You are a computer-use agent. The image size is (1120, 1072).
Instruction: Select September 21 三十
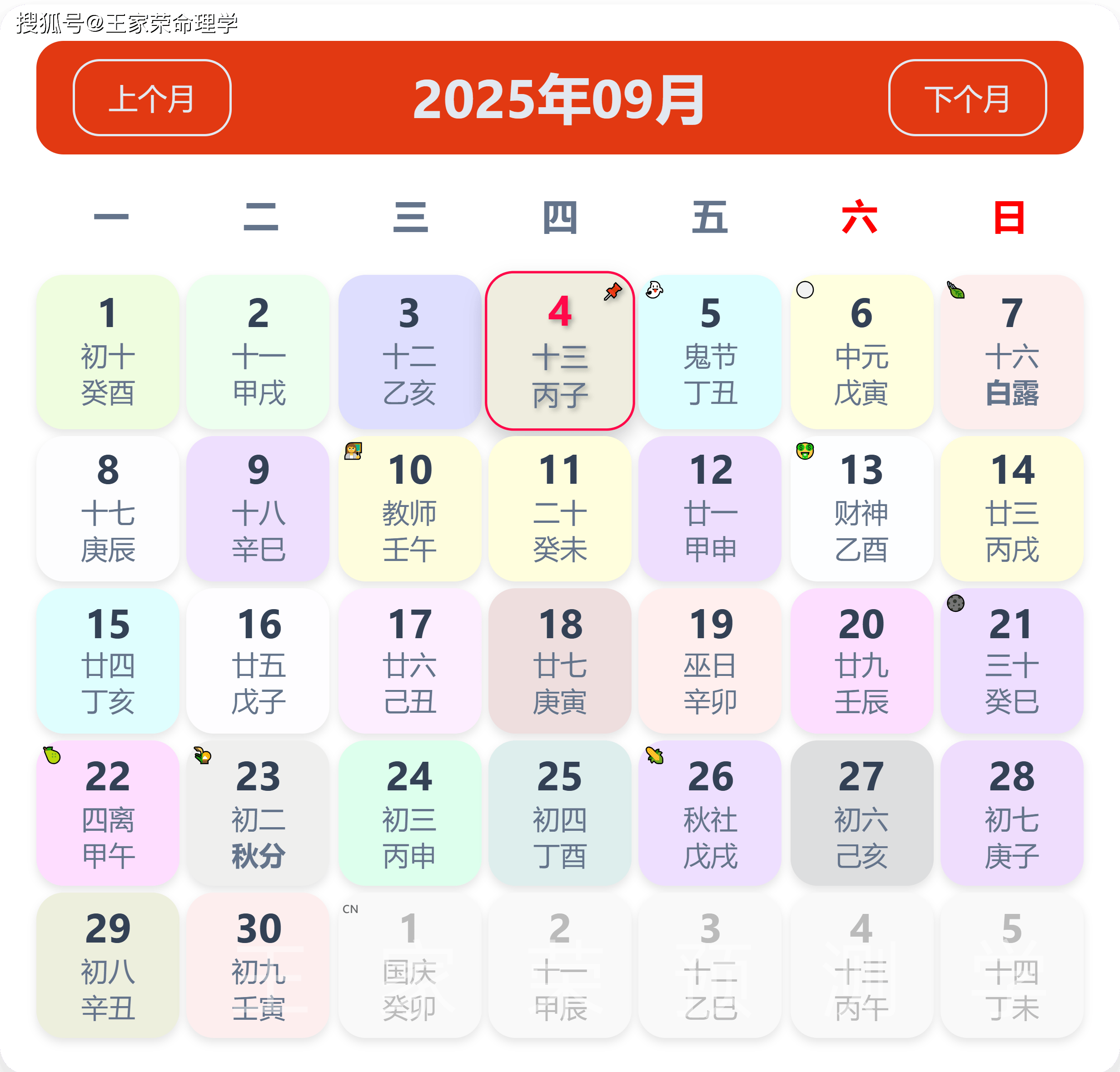(x=1011, y=661)
